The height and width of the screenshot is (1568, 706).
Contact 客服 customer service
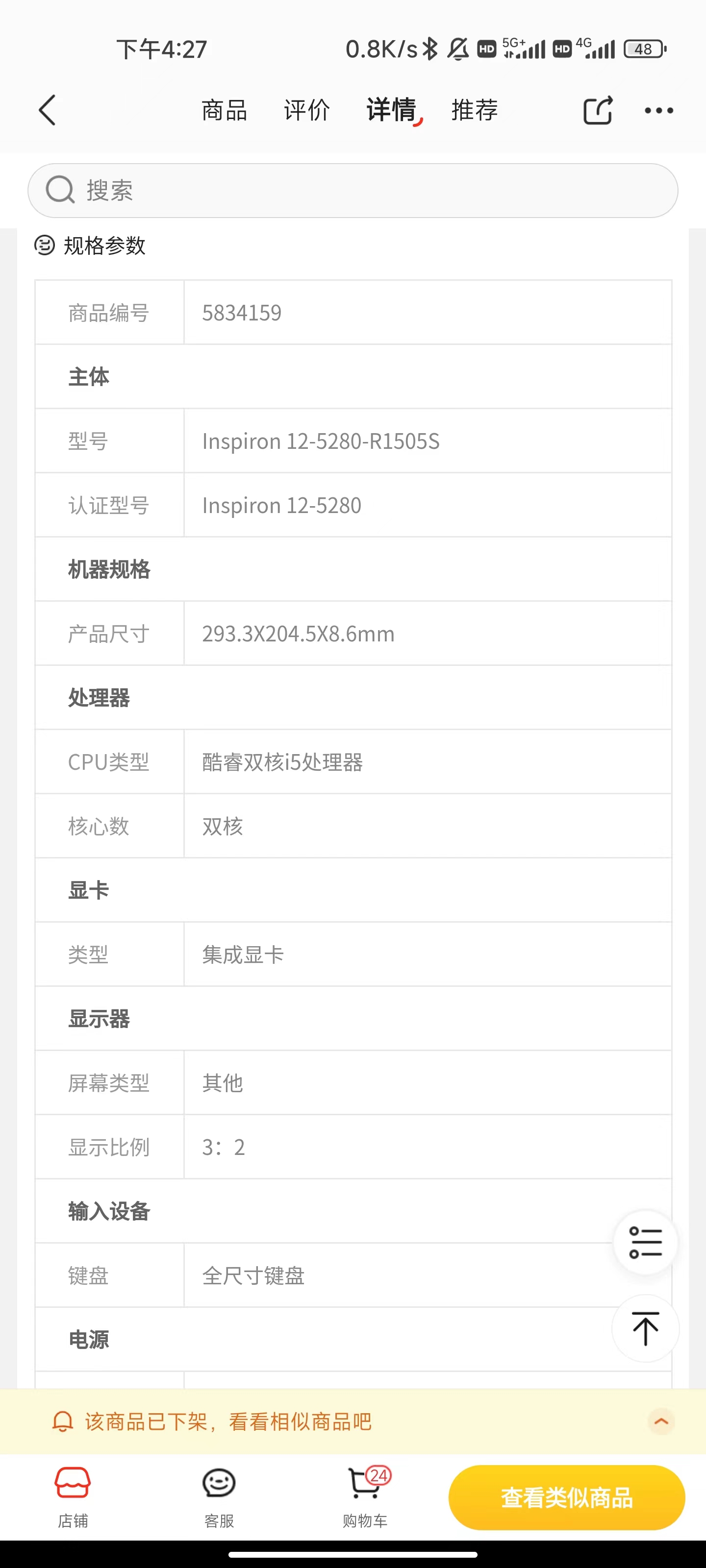pos(219,1496)
